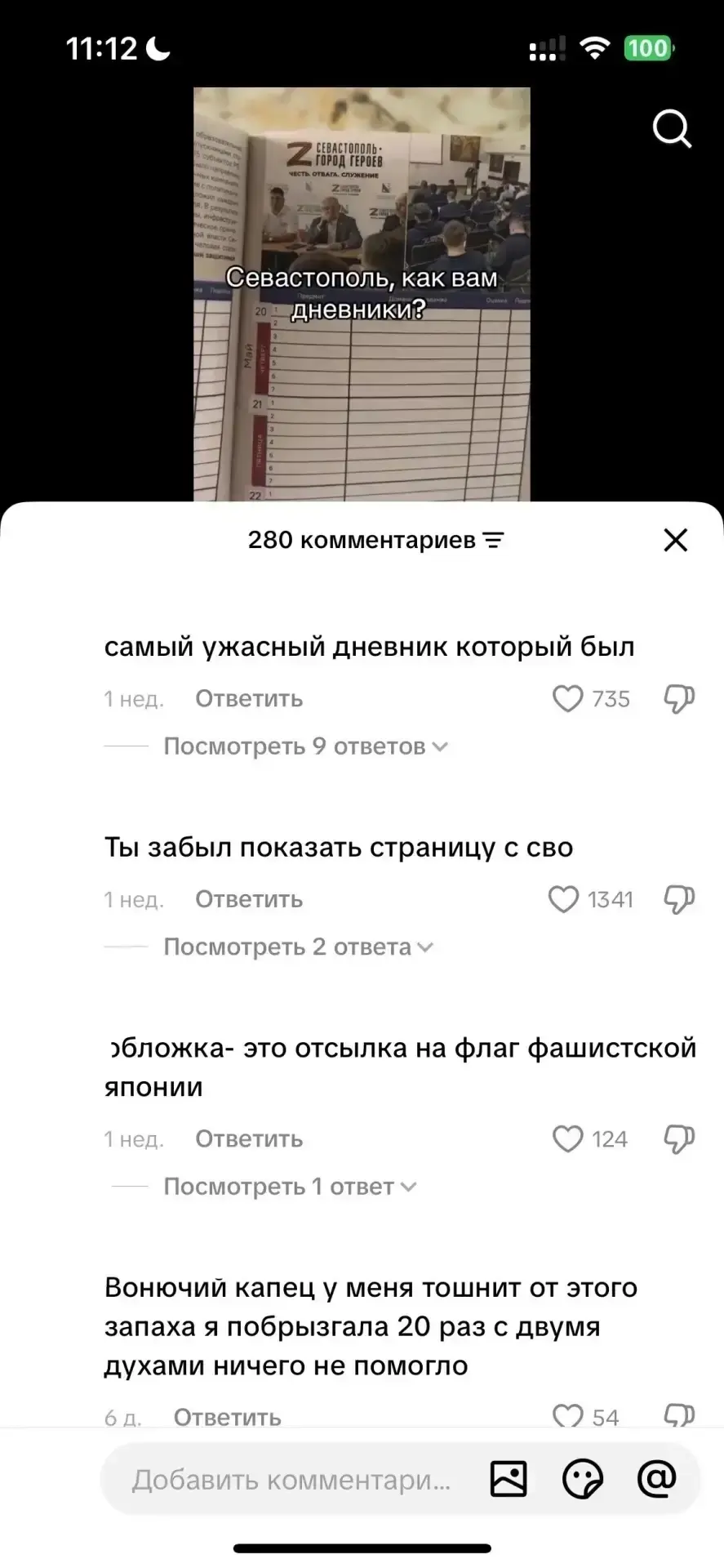Open comment sorting filter icon

[x=494, y=540]
